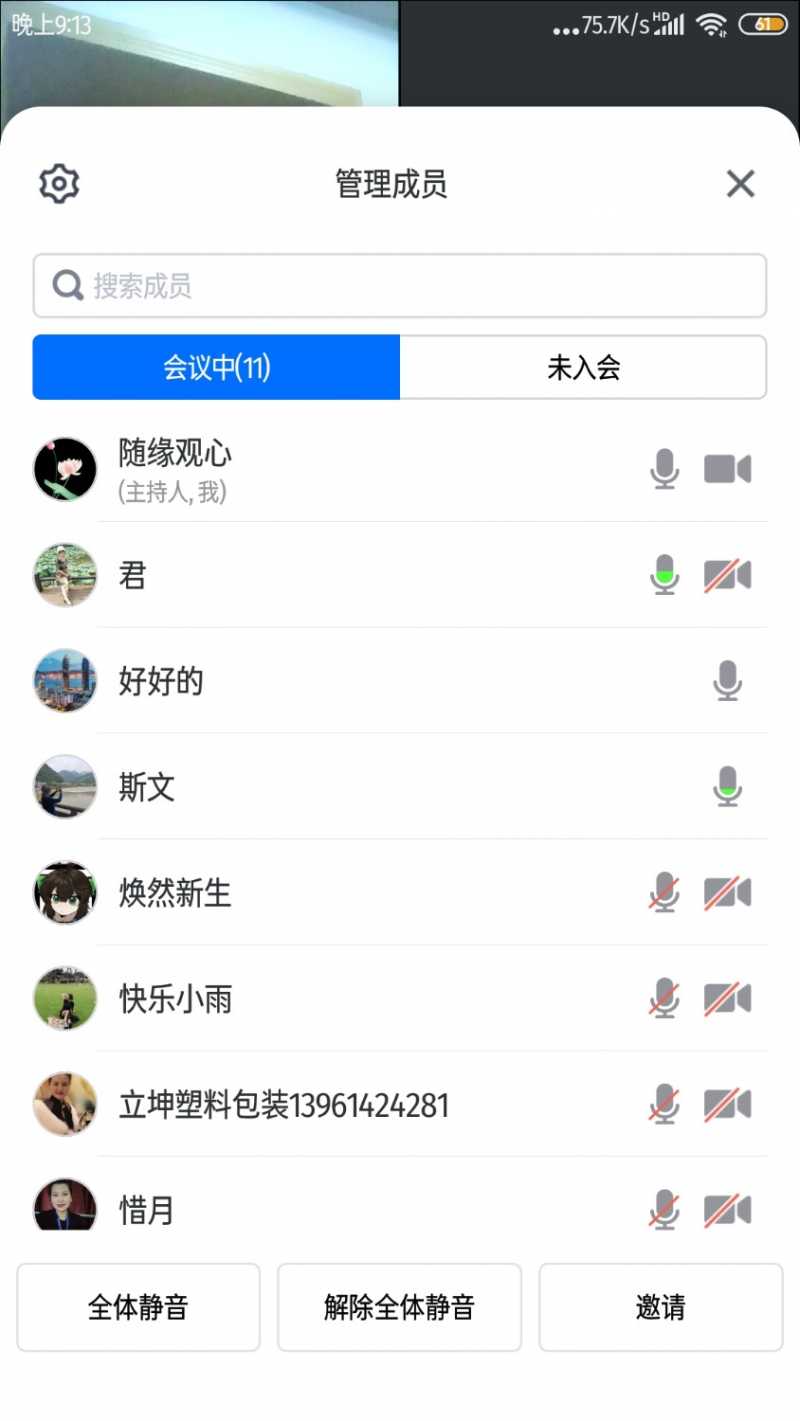Viewport: 800px width, 1421px height.
Task: Click the disabled camera icon next to 君
Action: (x=727, y=575)
